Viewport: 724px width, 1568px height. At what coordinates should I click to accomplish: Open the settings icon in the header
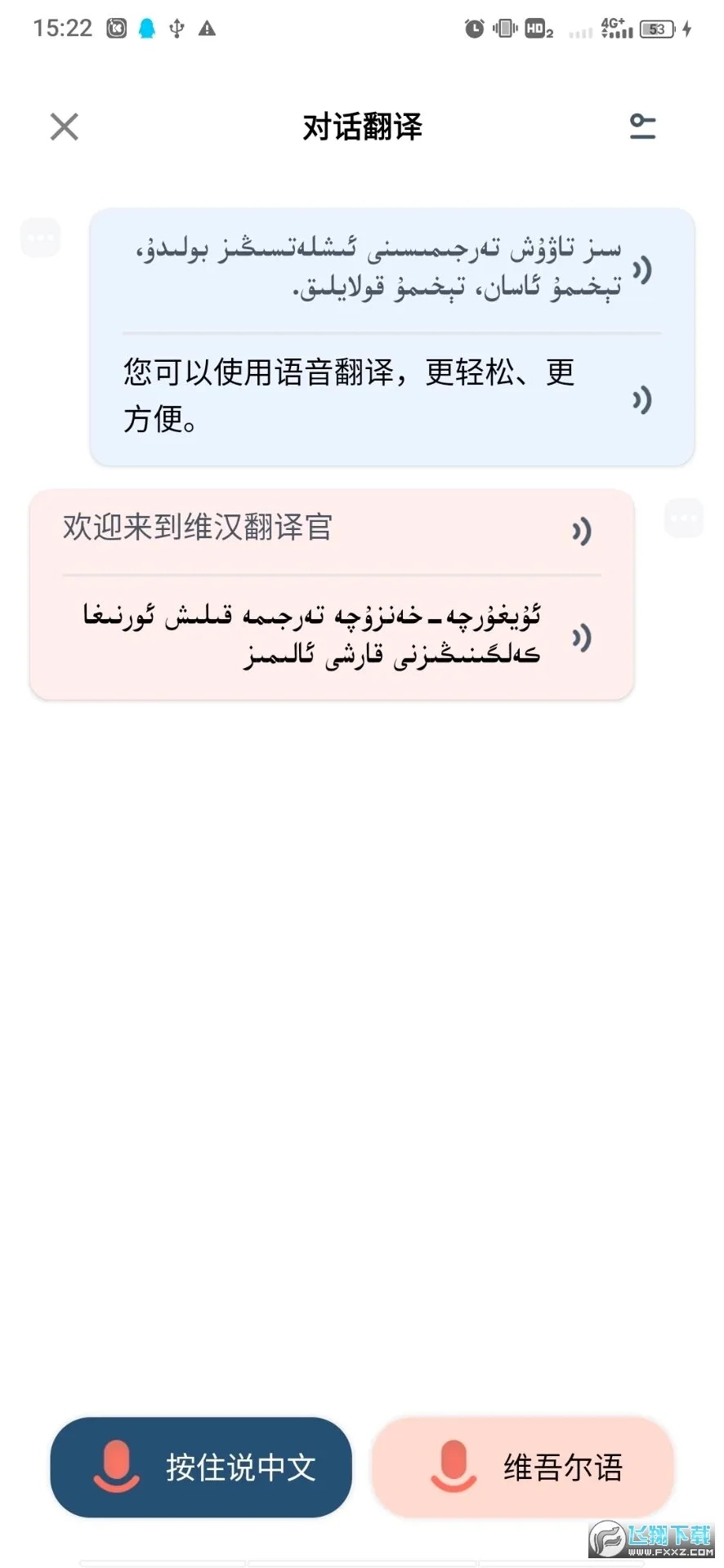point(643,127)
